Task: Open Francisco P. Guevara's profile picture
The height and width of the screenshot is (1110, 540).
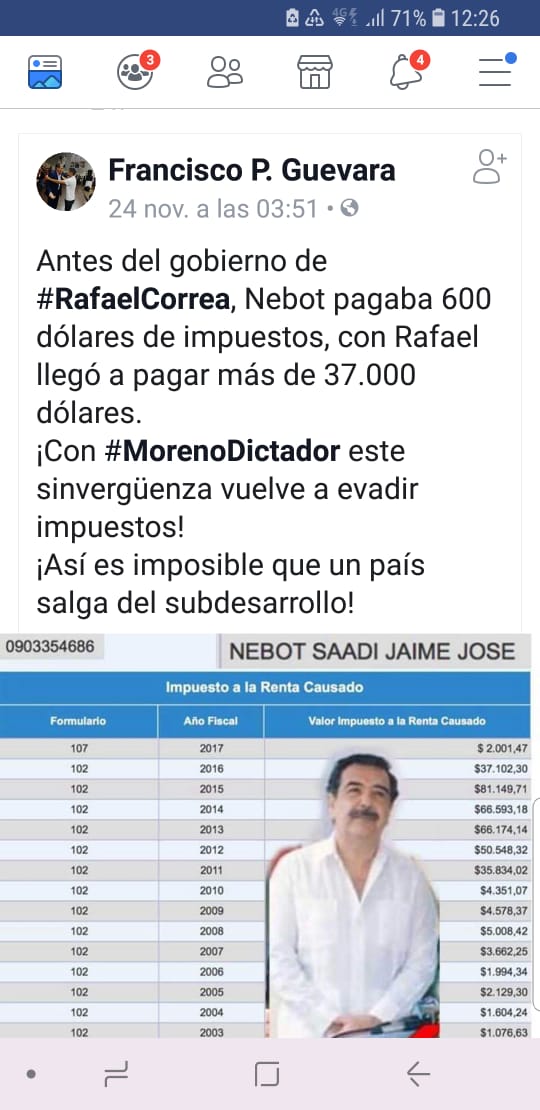Action: pyautogui.click(x=66, y=181)
